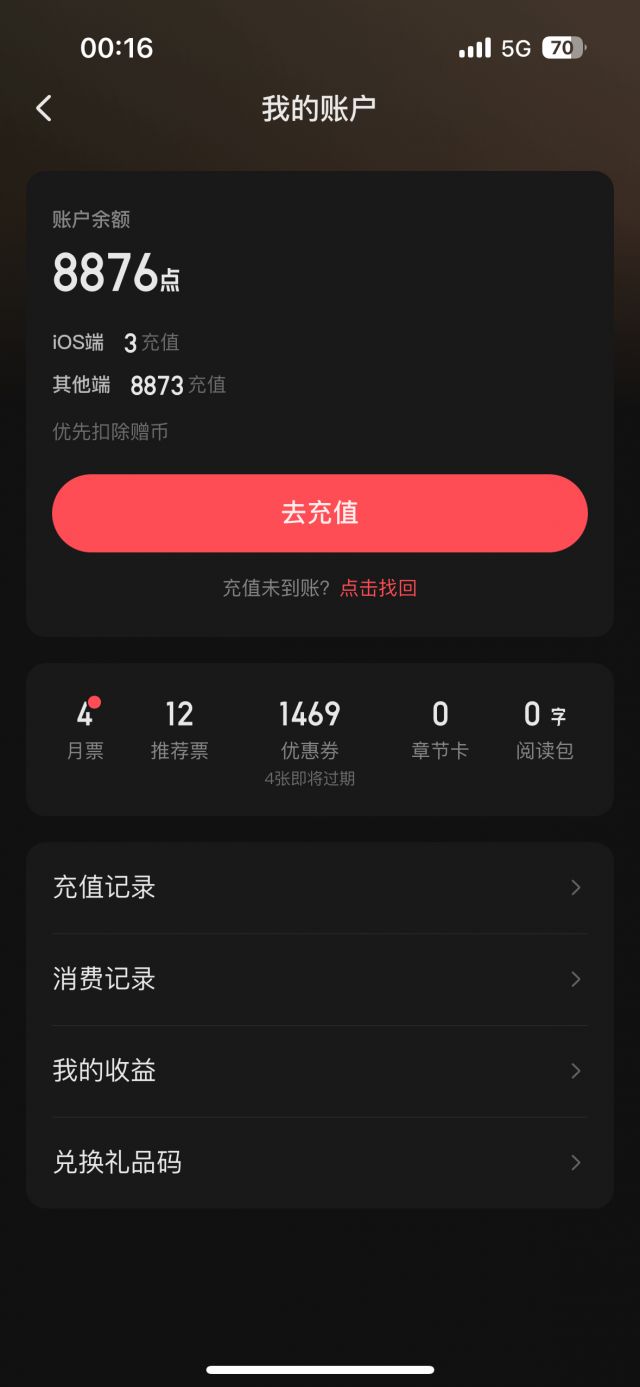The width and height of the screenshot is (640, 1387).
Task: Tap the 去充值 button
Action: [x=320, y=513]
